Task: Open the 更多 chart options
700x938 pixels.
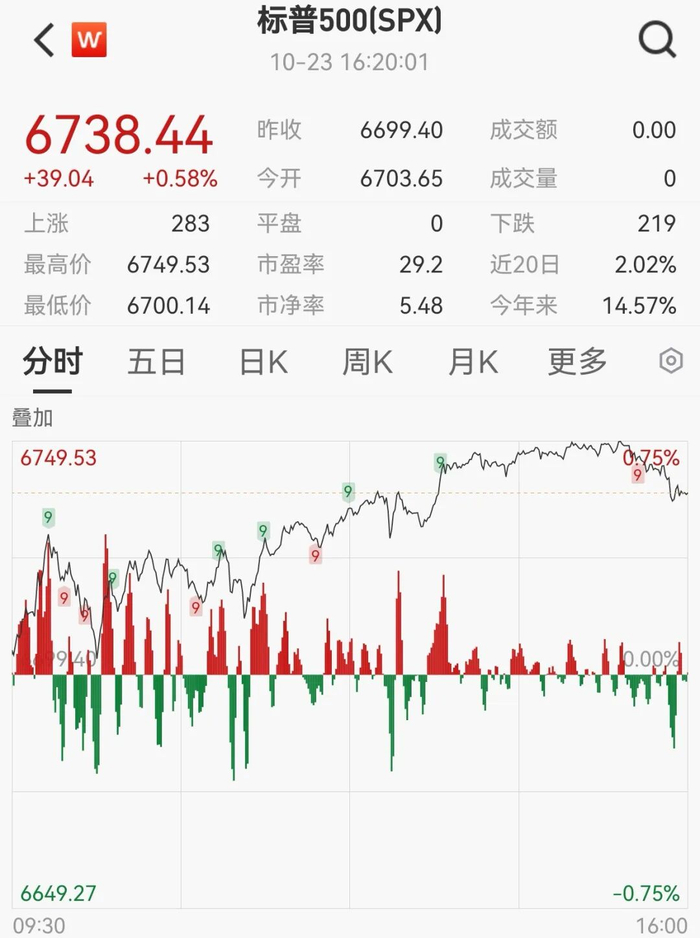Action: [x=577, y=361]
